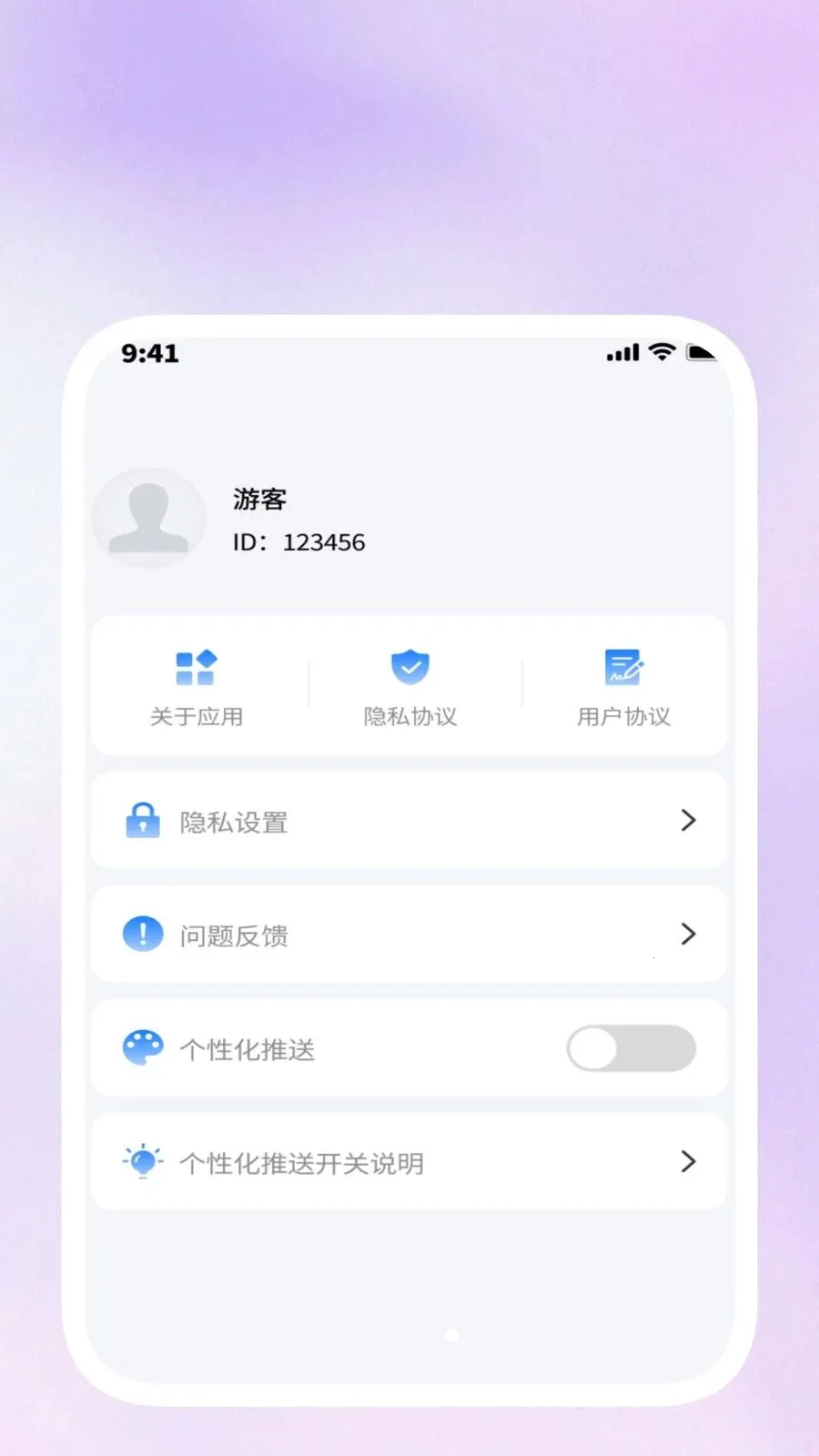Select the 隐私协议 shield icon
The width and height of the screenshot is (819, 1456).
point(410,668)
